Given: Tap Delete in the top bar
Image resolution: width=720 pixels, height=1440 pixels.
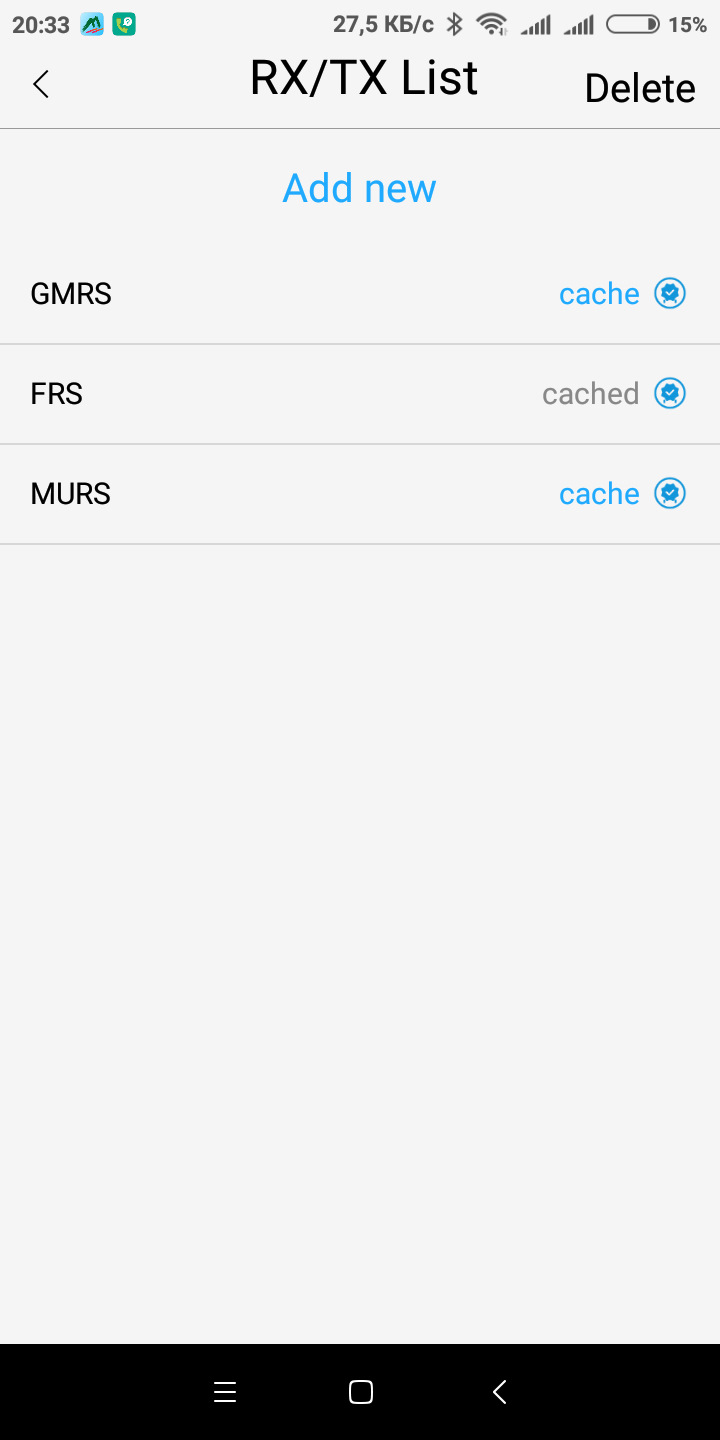Looking at the screenshot, I should click(x=640, y=88).
